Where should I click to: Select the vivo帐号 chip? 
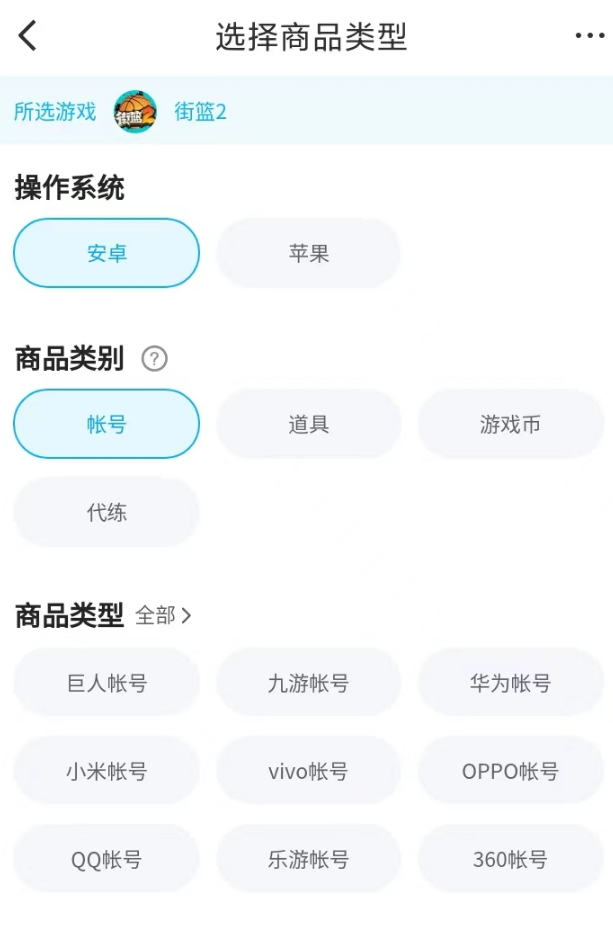pyautogui.click(x=308, y=771)
